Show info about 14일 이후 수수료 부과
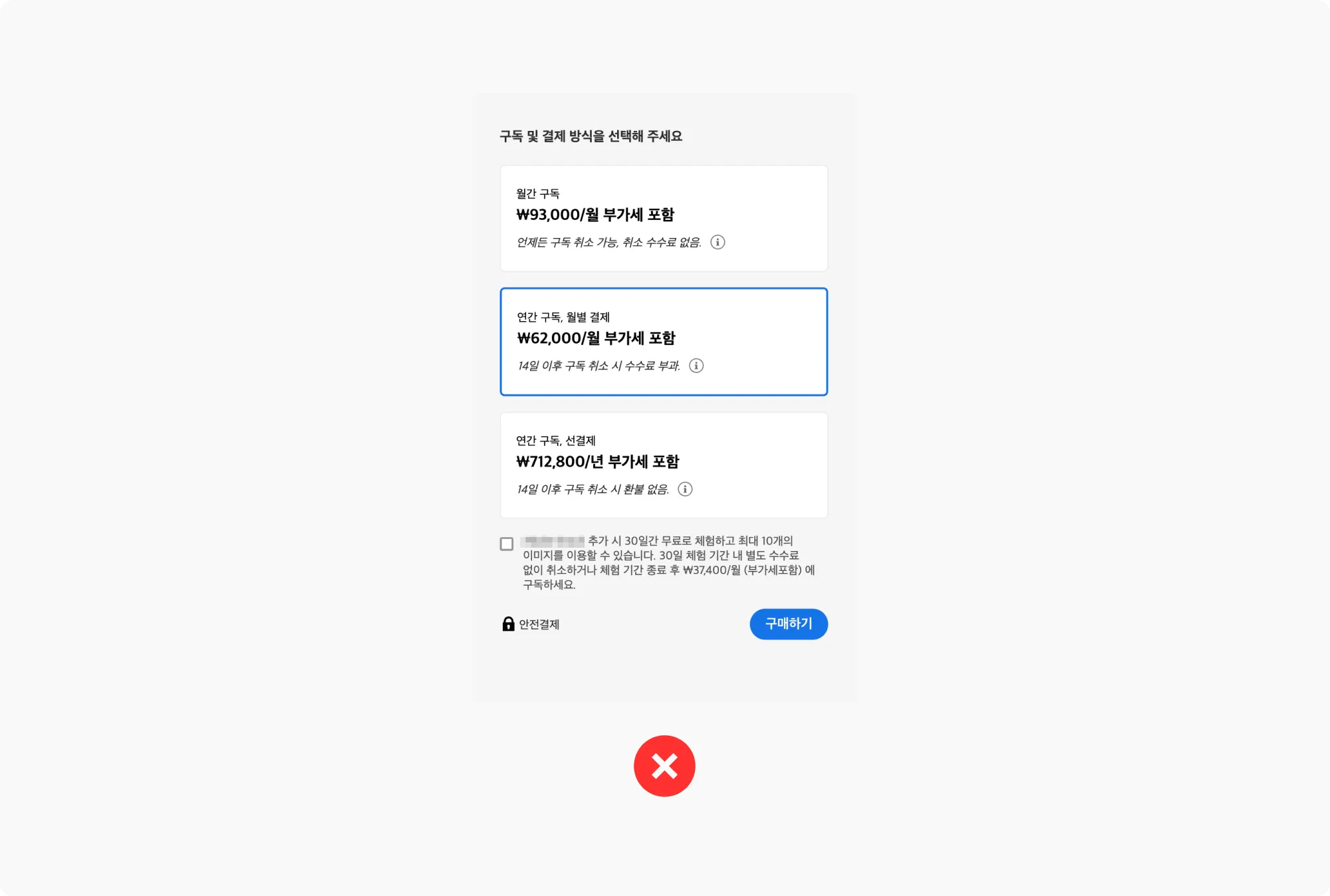The width and height of the screenshot is (1330, 896). pyautogui.click(x=696, y=366)
